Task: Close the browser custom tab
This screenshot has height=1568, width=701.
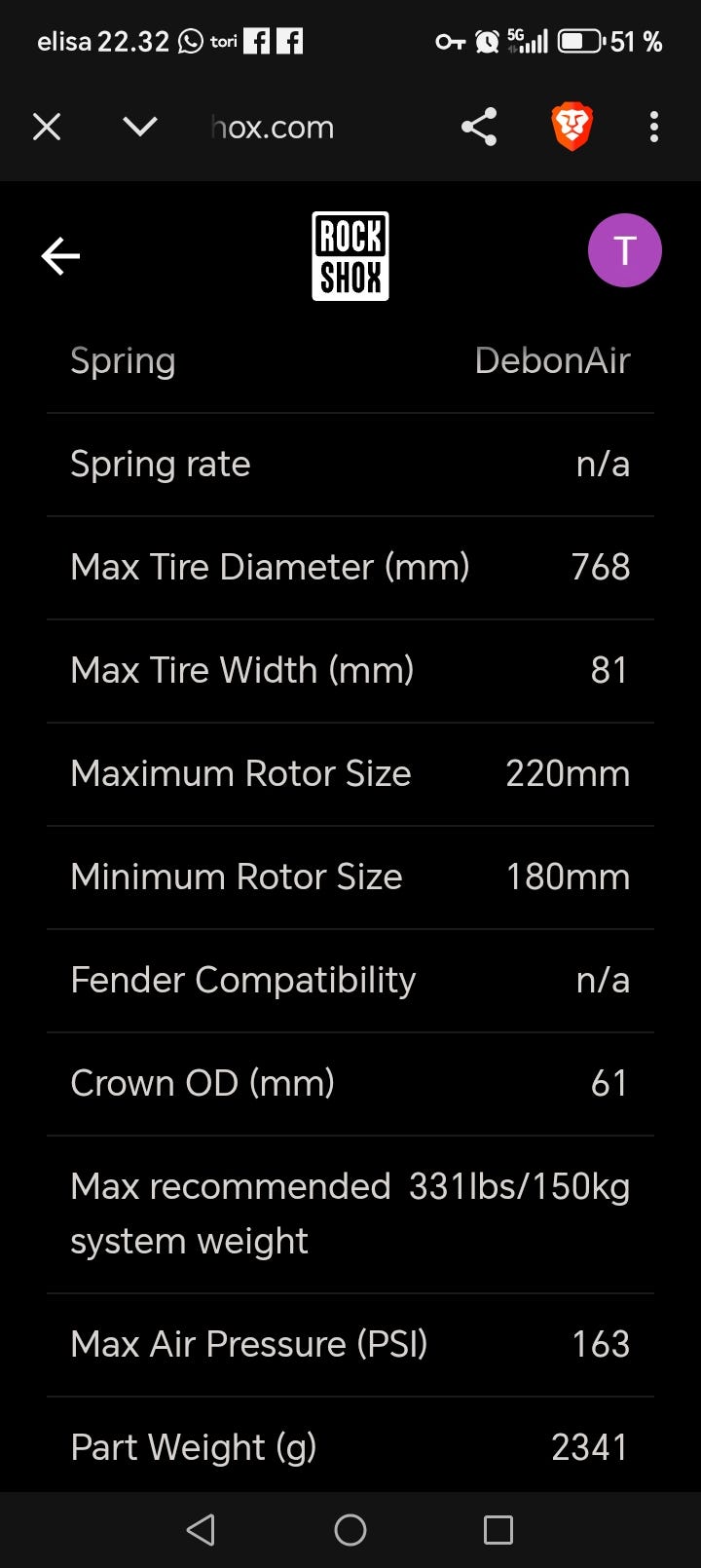Action: [47, 127]
